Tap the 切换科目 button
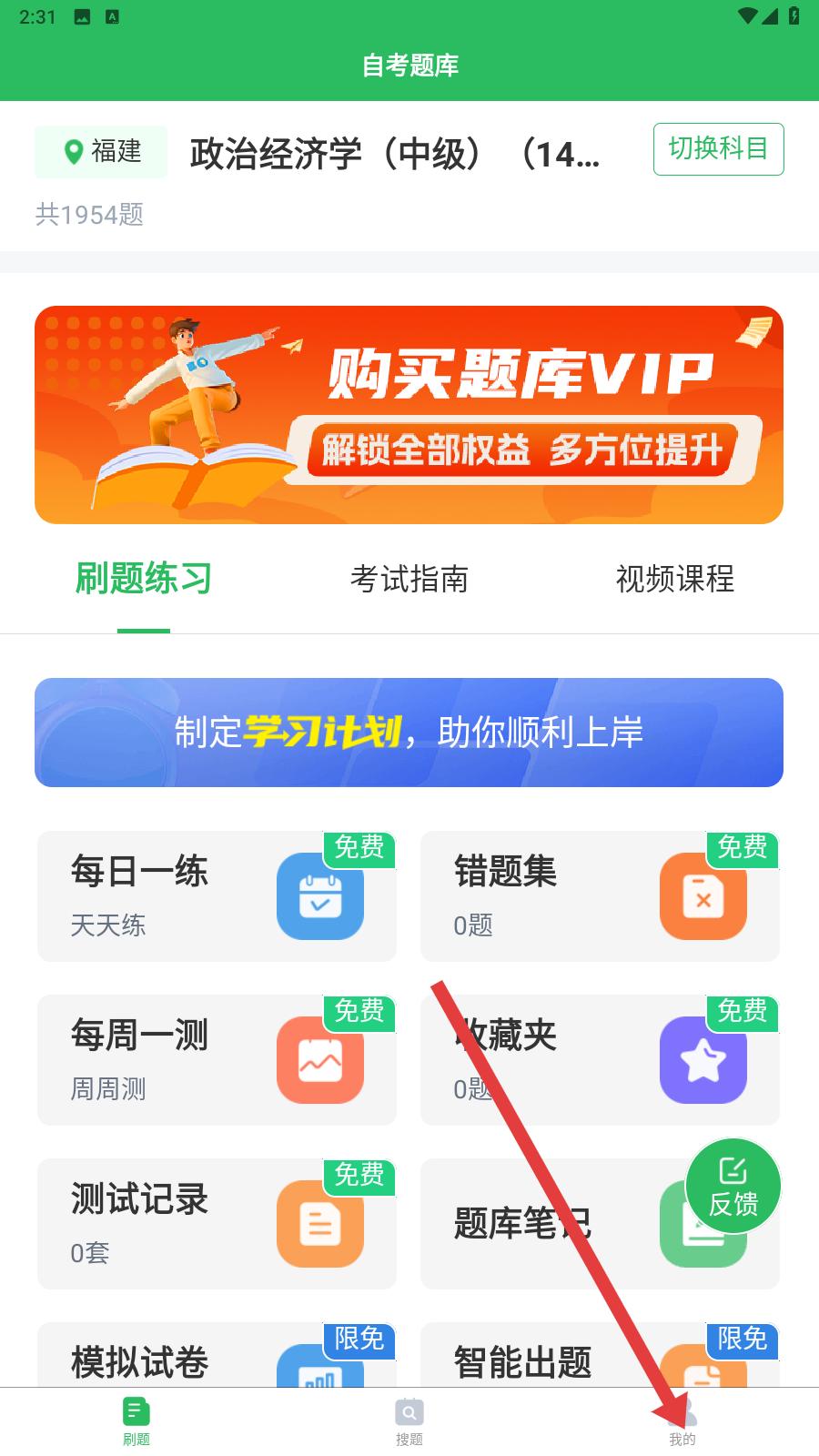The image size is (819, 1456). 718,148
